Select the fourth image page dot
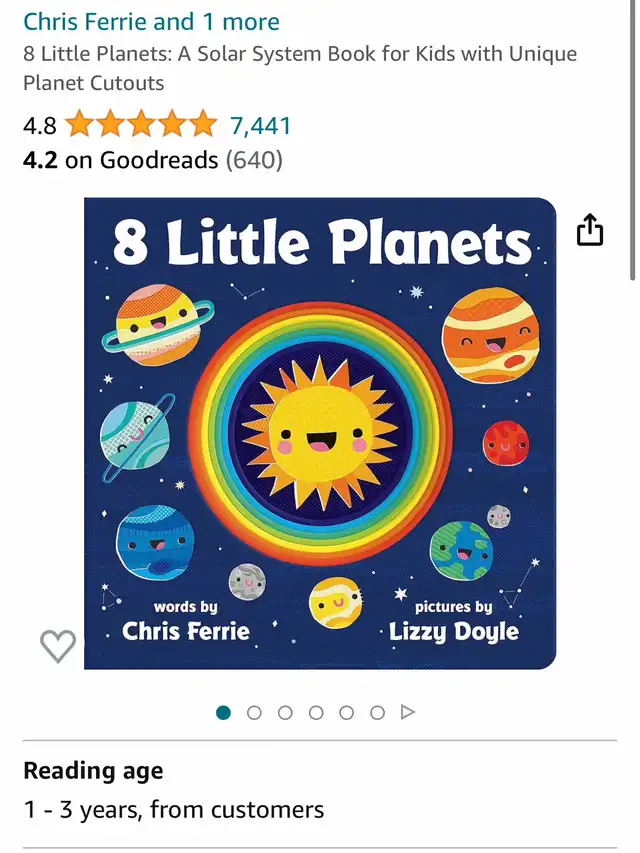The width and height of the screenshot is (640, 853). coord(316,713)
